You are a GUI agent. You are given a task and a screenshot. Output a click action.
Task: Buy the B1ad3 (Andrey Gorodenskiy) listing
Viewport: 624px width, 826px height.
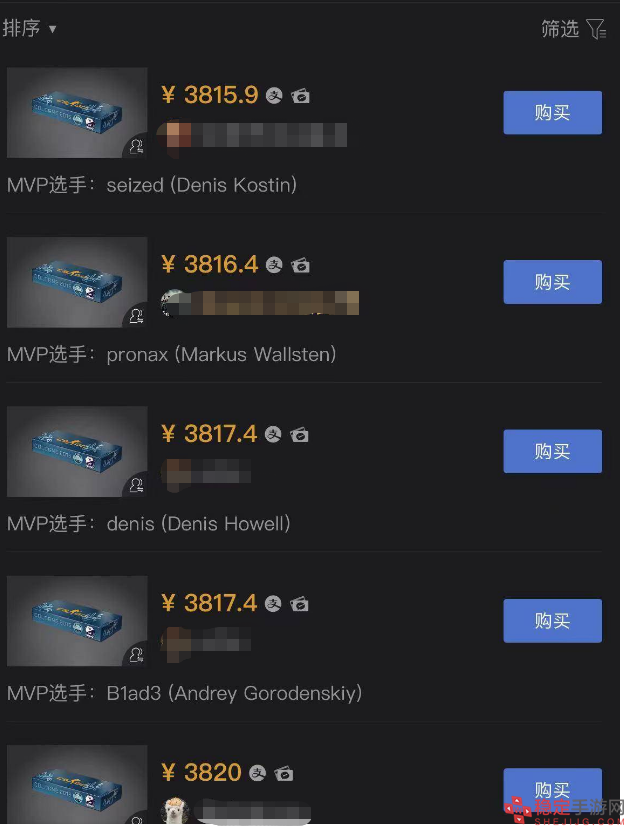(552, 621)
